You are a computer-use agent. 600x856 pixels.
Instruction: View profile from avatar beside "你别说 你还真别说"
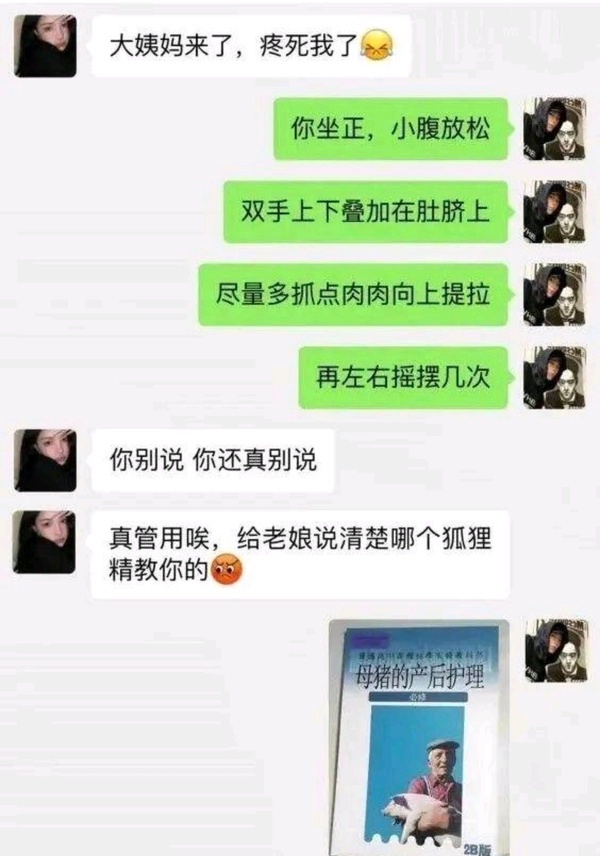[45, 461]
